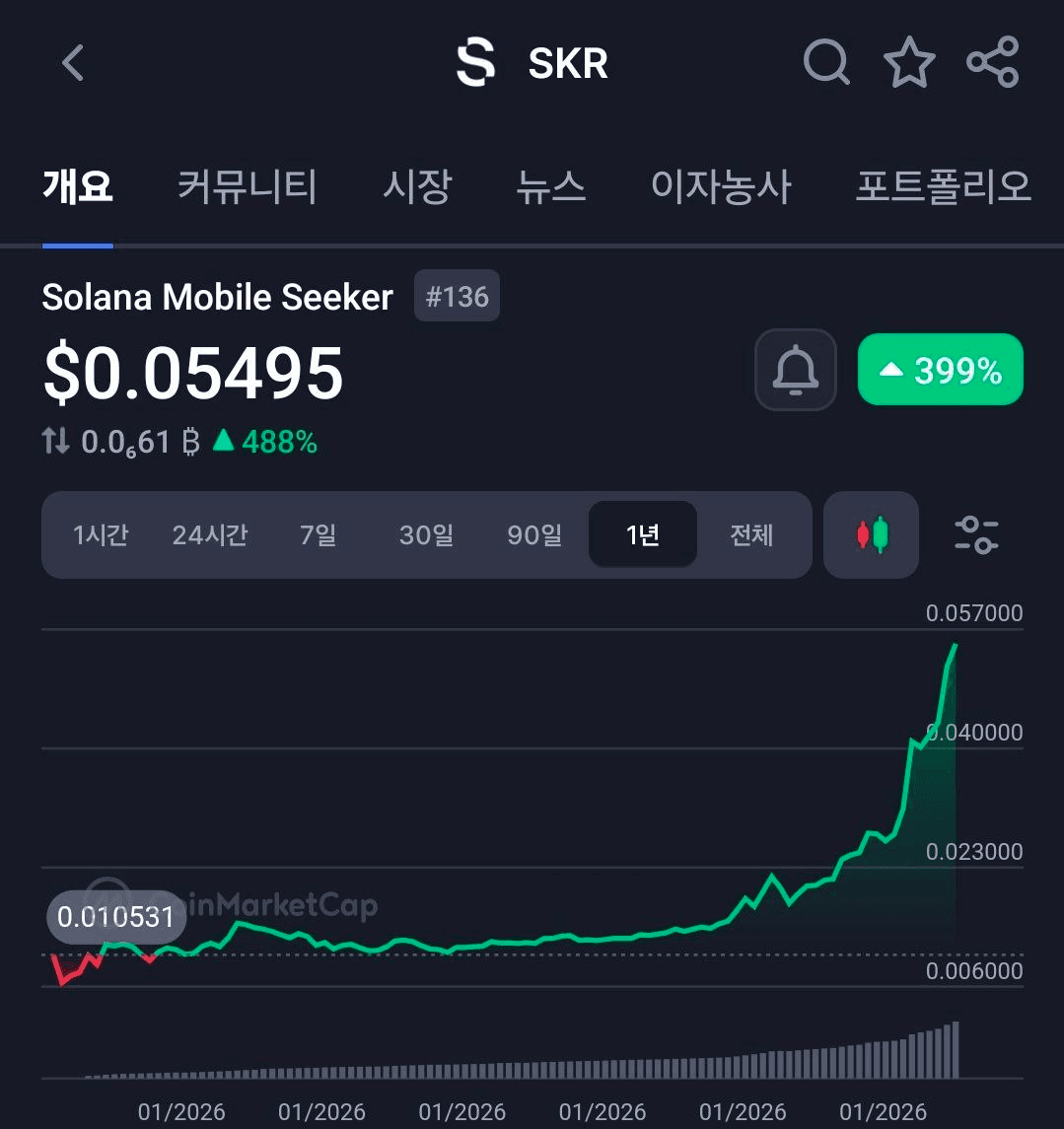1064x1129 pixels.
Task: Select the 90일 chart range
Action: 534,535
